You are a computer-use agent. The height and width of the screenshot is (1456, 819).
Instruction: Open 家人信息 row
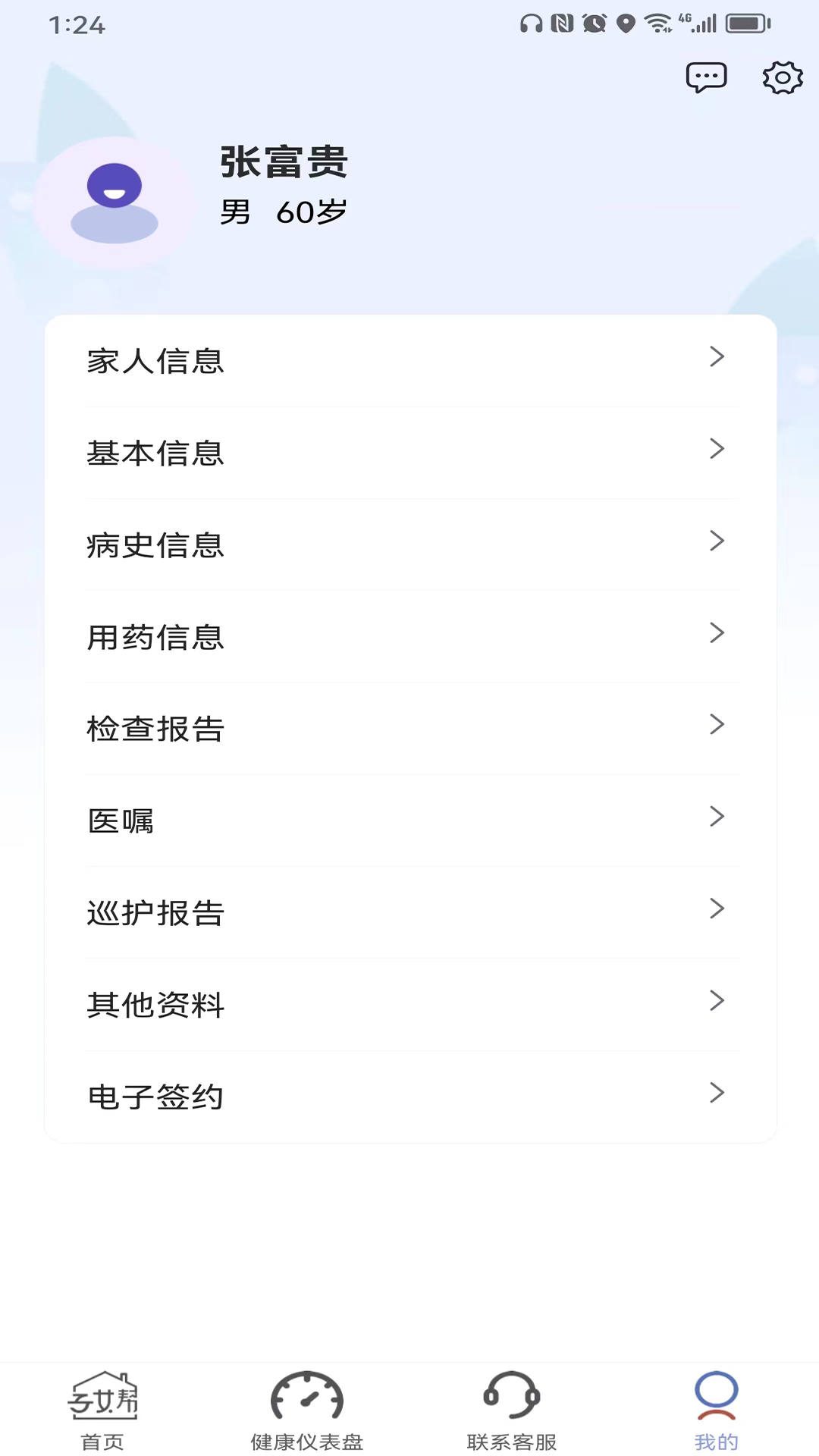tap(409, 361)
